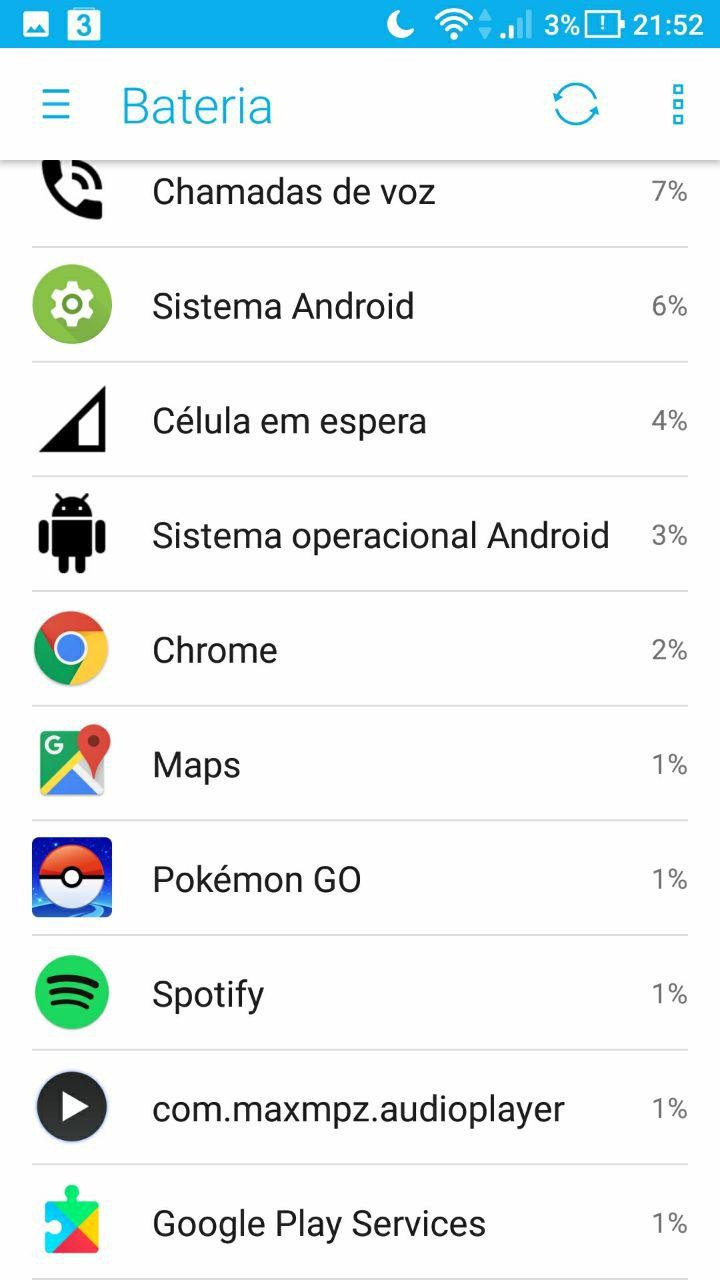The image size is (720, 1280).
Task: Open com.maxmpz.audioplayer usage details
Action: [x=360, y=1108]
